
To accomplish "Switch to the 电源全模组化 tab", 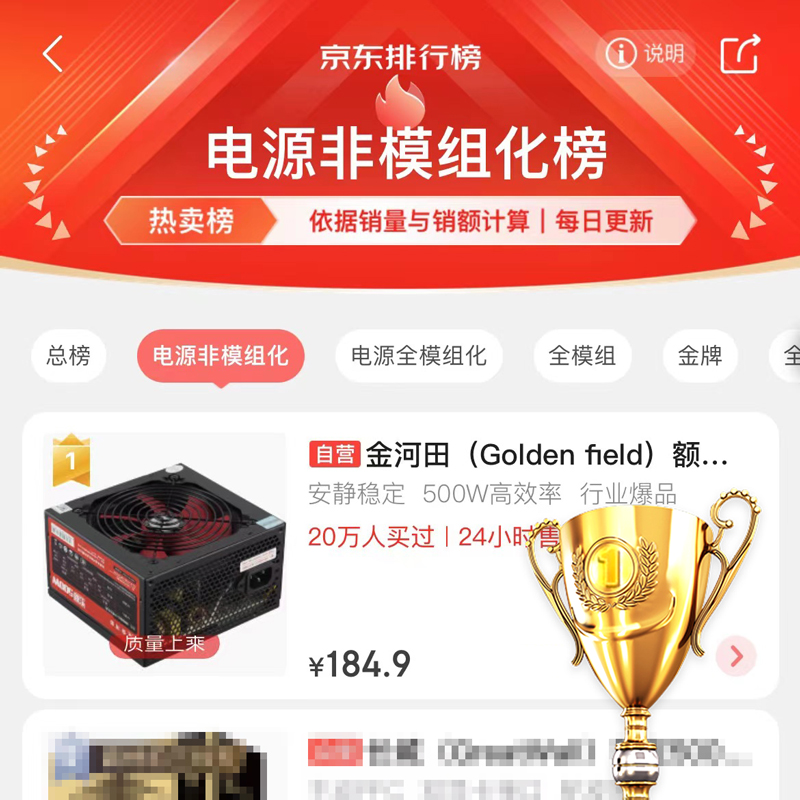I will [x=418, y=356].
